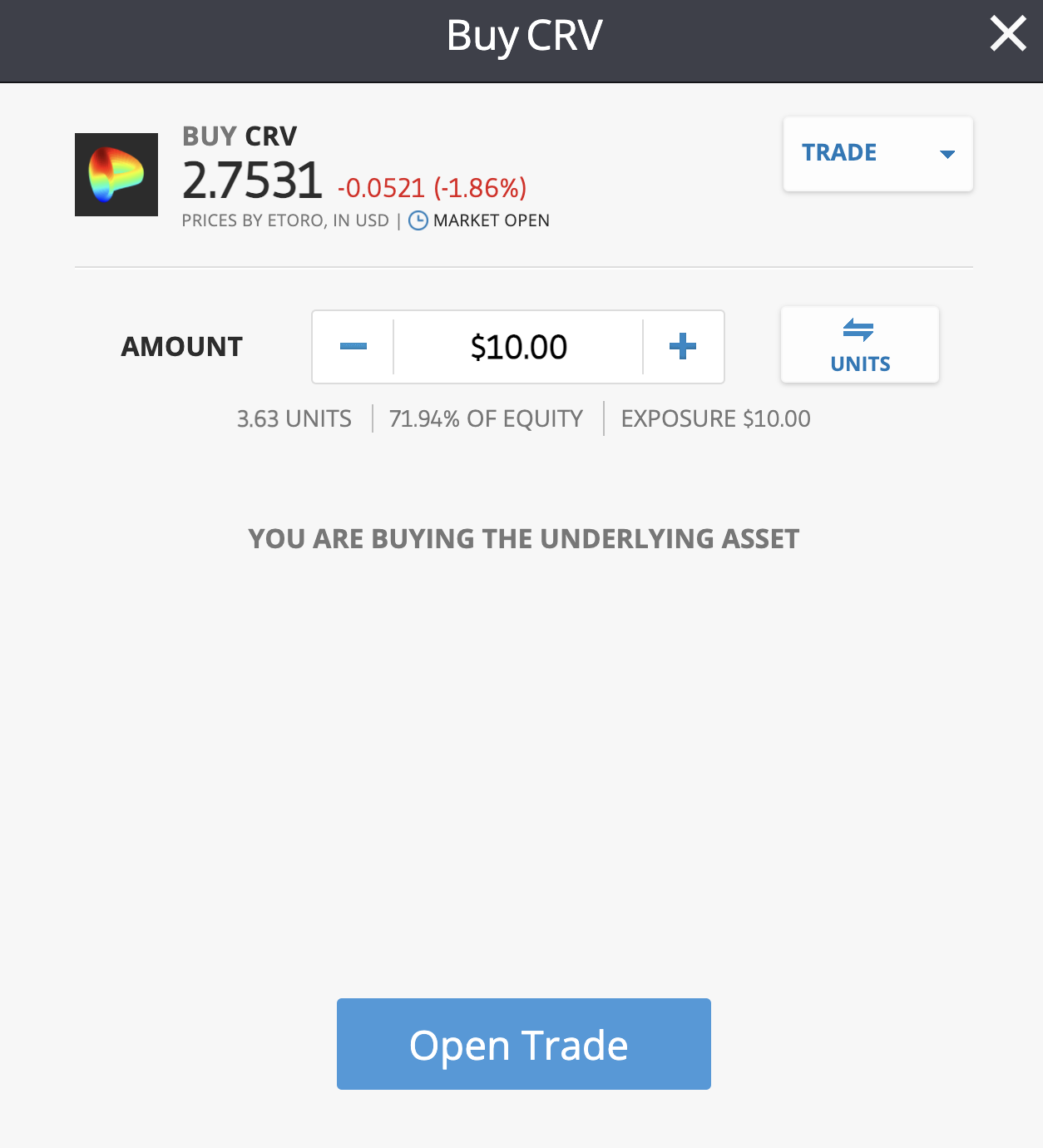Switch amount entry to UNITS

pyautogui.click(x=859, y=345)
